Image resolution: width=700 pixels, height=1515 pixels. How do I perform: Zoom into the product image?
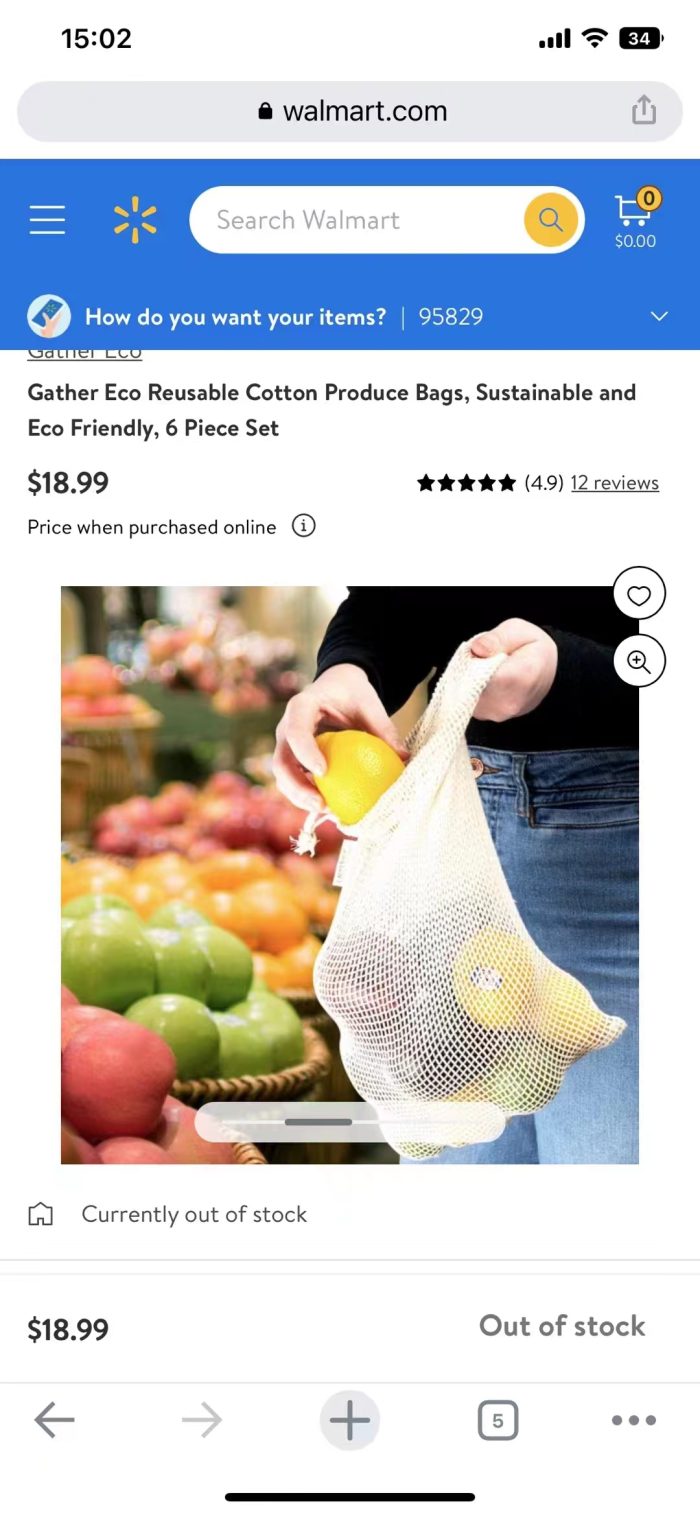(x=639, y=661)
